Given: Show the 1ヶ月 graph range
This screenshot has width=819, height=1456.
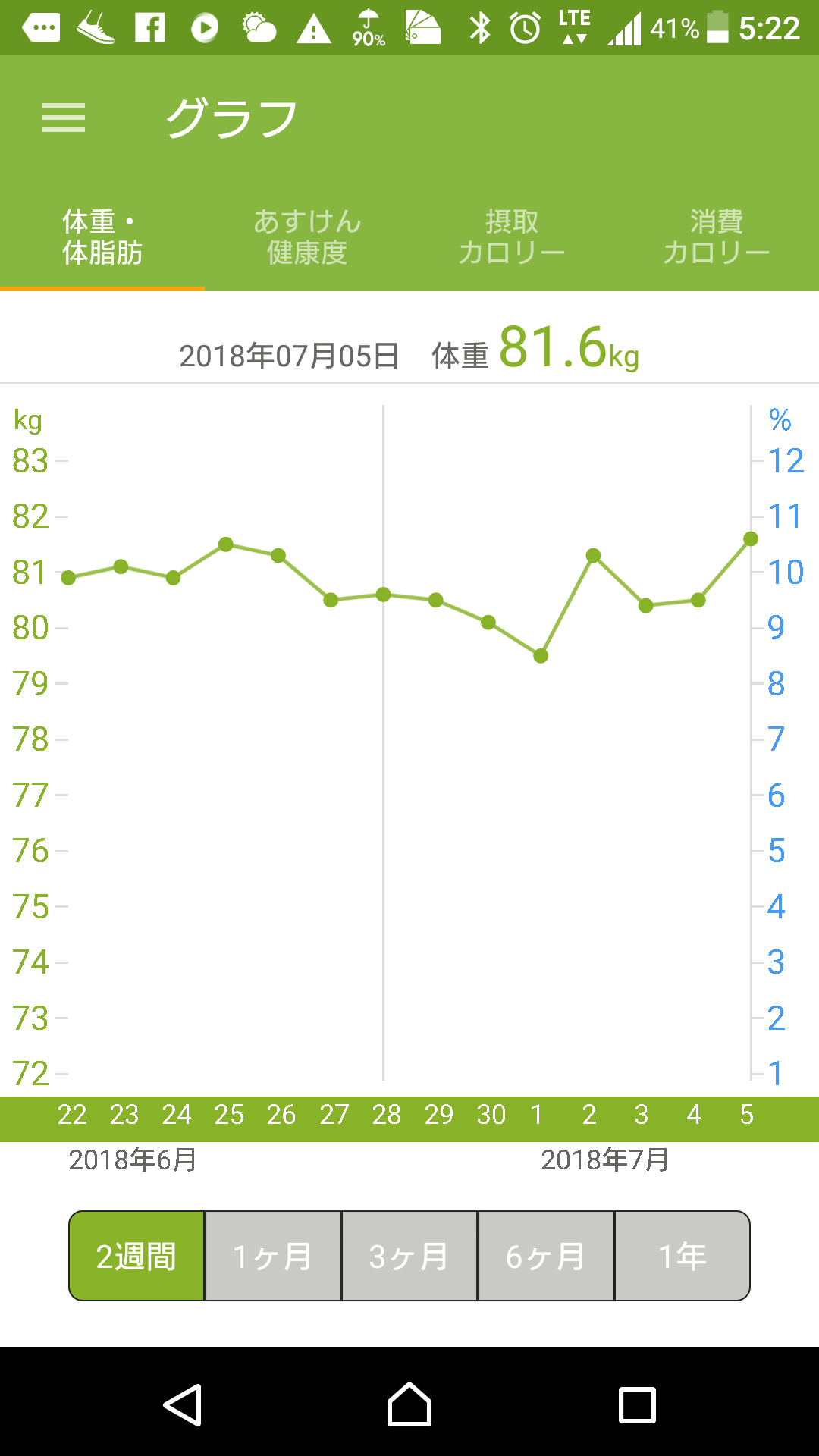Looking at the screenshot, I should pyautogui.click(x=273, y=1256).
